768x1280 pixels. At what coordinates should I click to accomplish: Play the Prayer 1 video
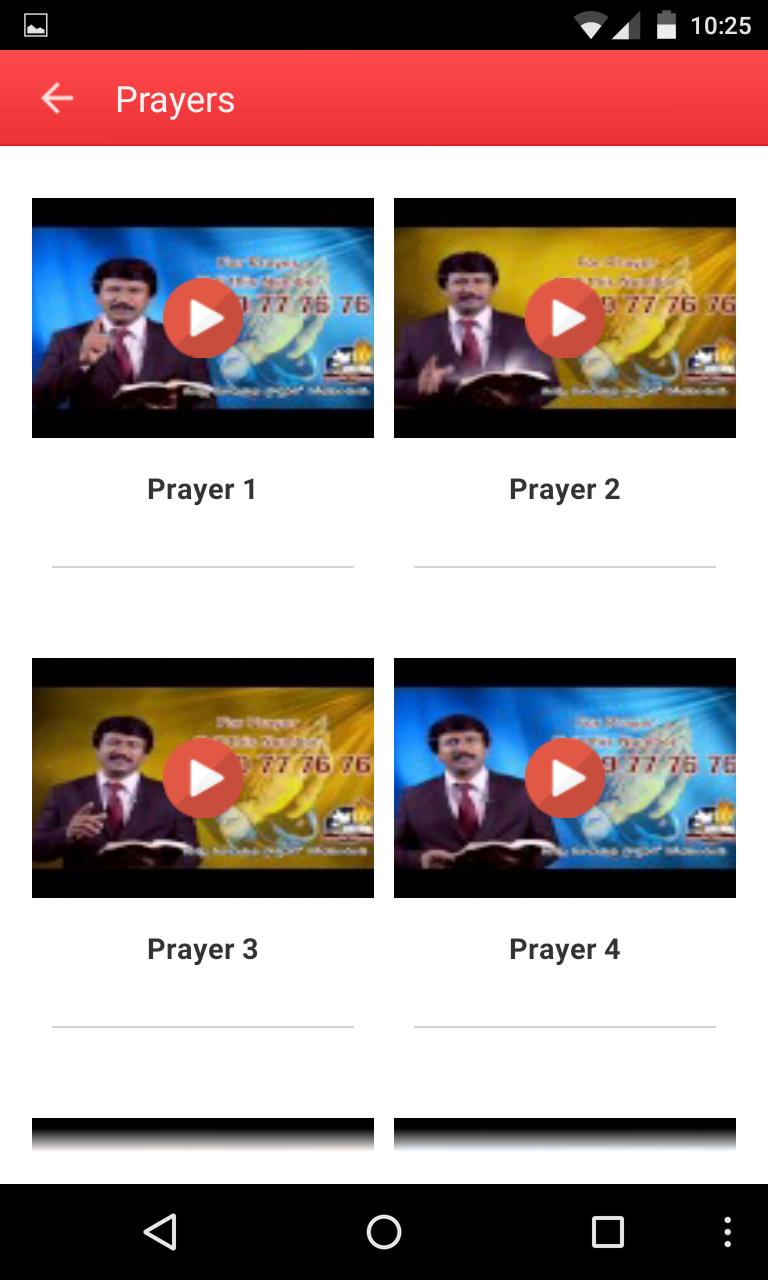pos(203,318)
